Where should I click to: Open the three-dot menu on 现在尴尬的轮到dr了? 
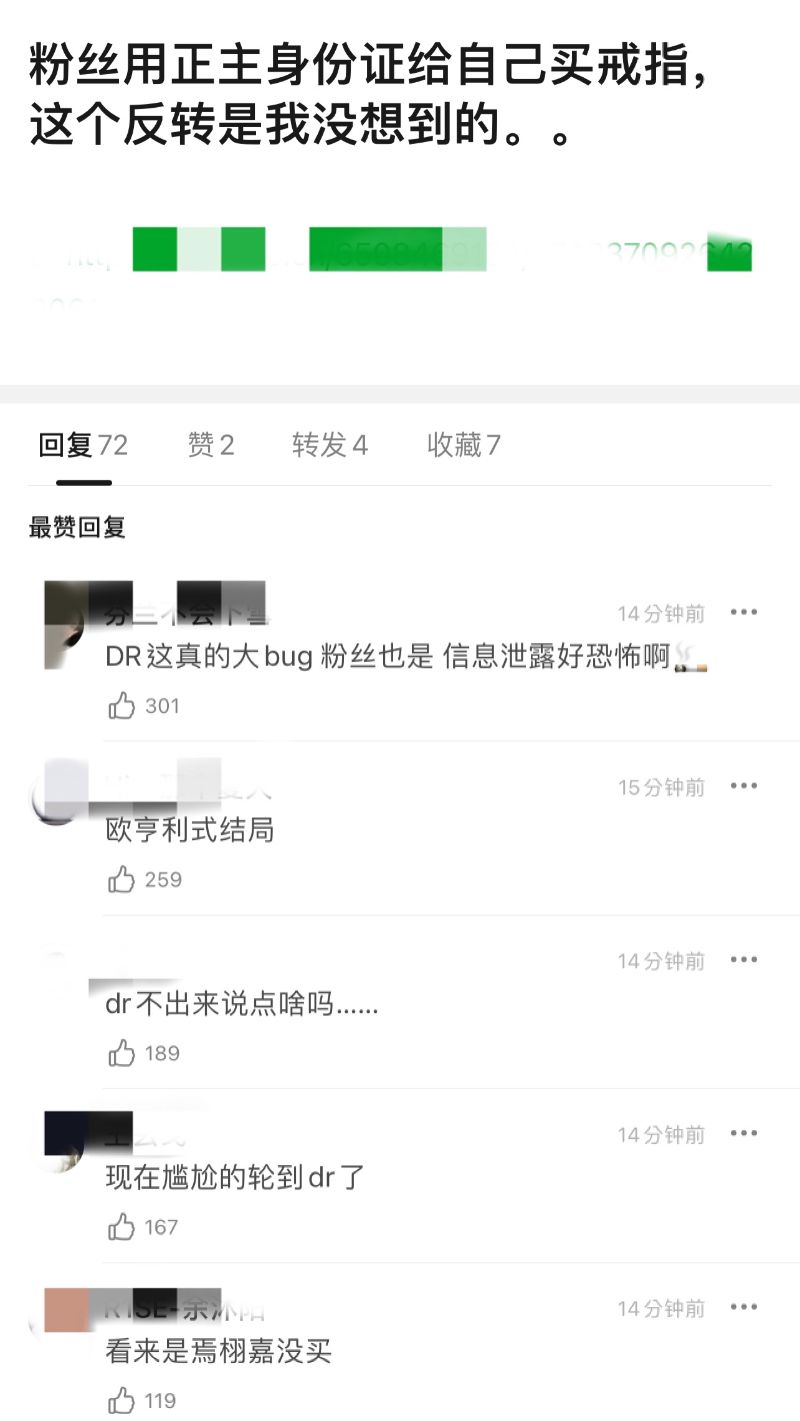tap(744, 1133)
